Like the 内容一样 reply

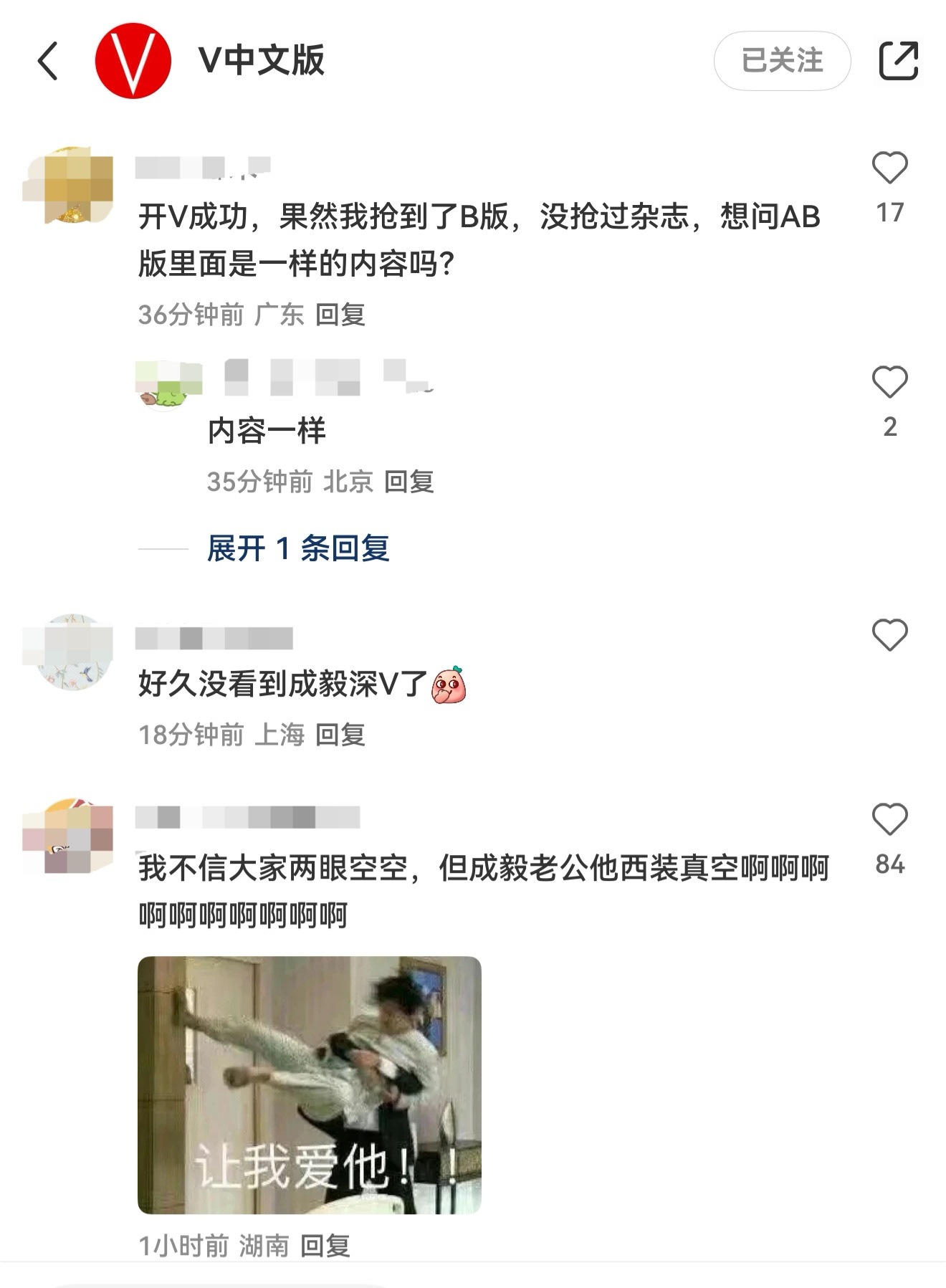click(x=889, y=380)
